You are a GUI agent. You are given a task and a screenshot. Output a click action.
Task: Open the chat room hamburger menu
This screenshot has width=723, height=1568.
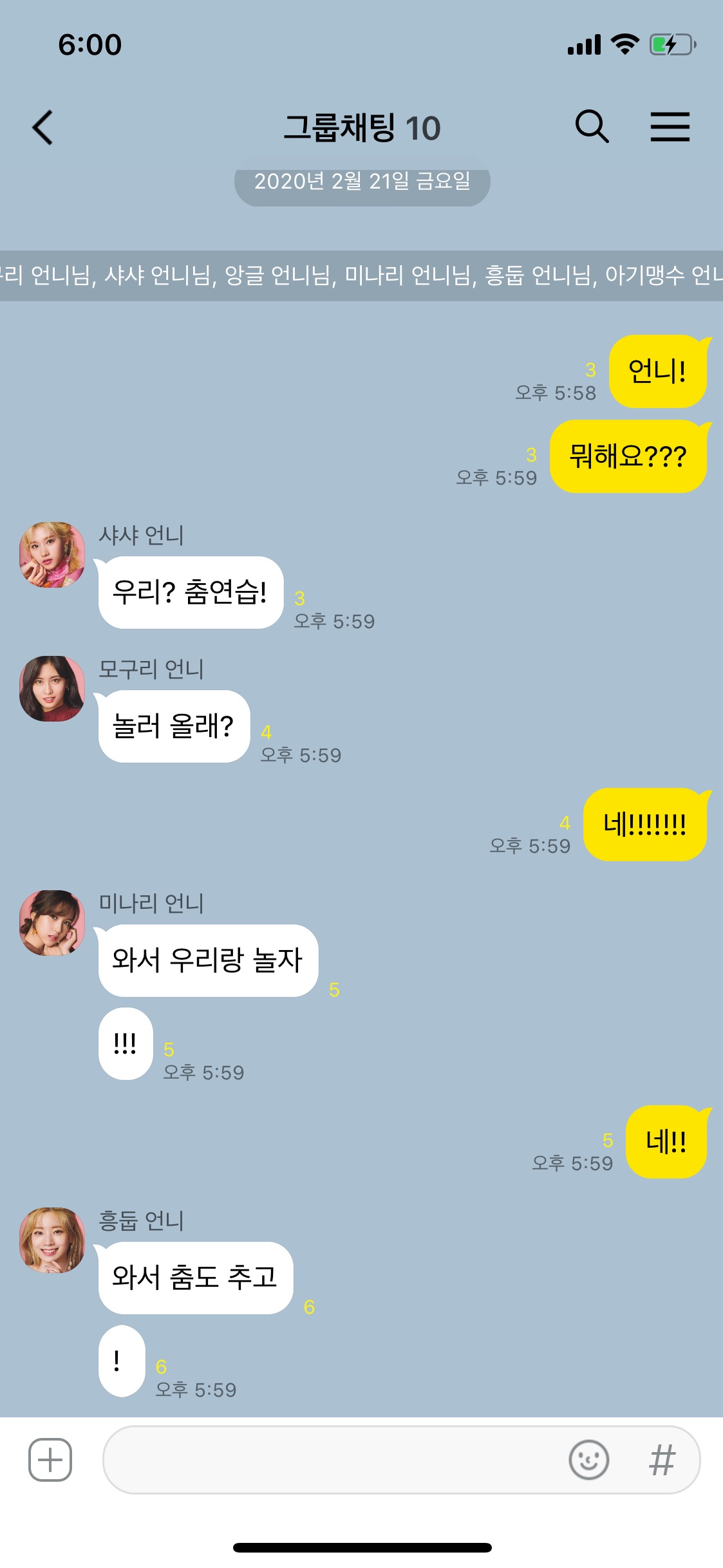click(670, 126)
